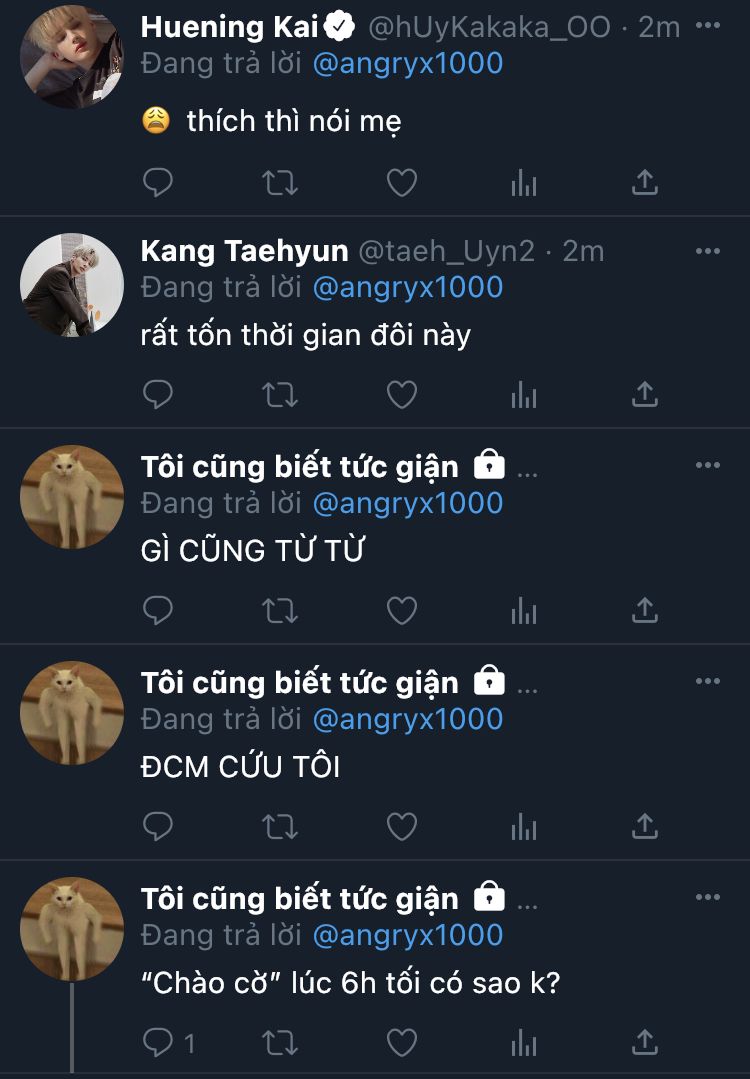The width and height of the screenshot is (750, 1079).
Task: Open more options on Huening Kai's tweet
Action: point(707,26)
